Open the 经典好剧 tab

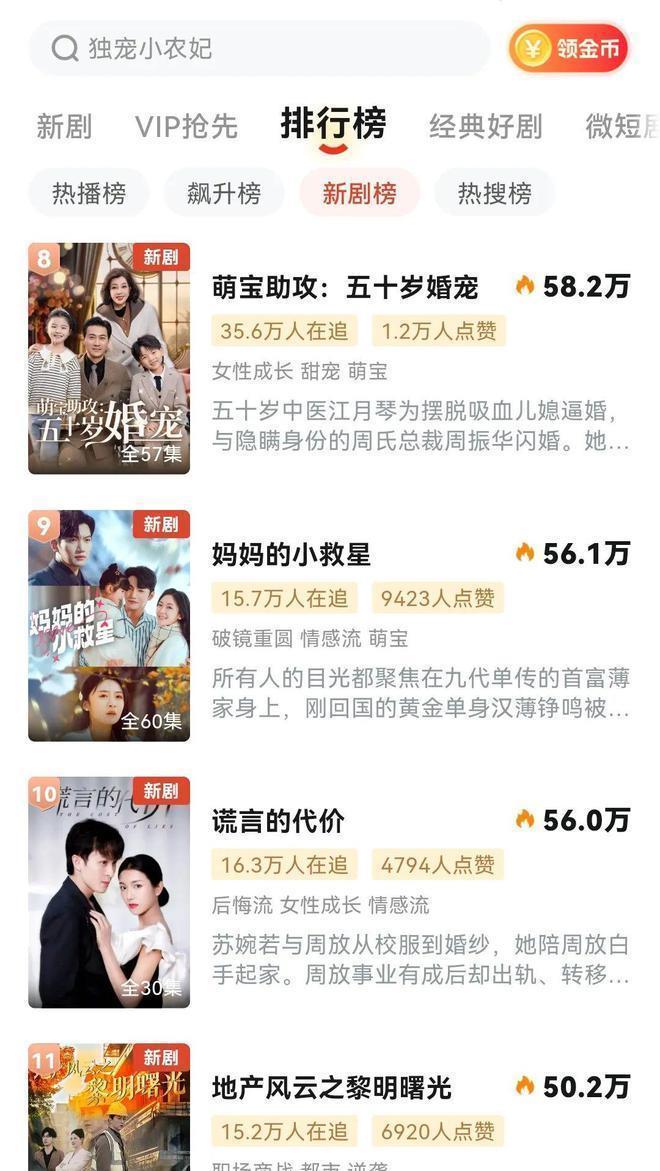click(x=486, y=127)
